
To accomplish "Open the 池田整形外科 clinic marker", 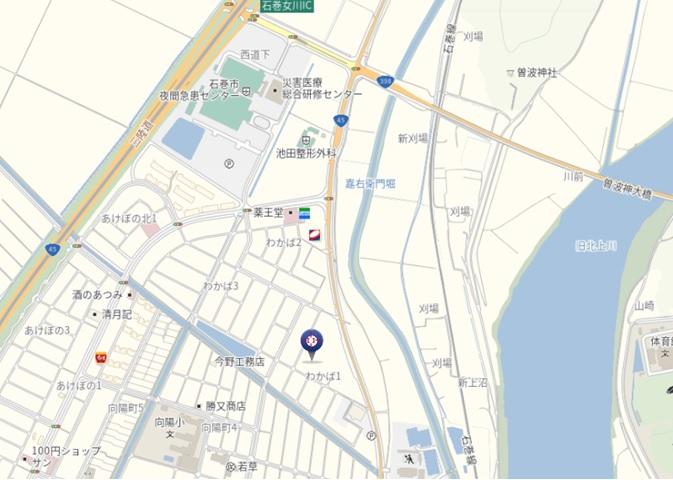I will (308, 138).
